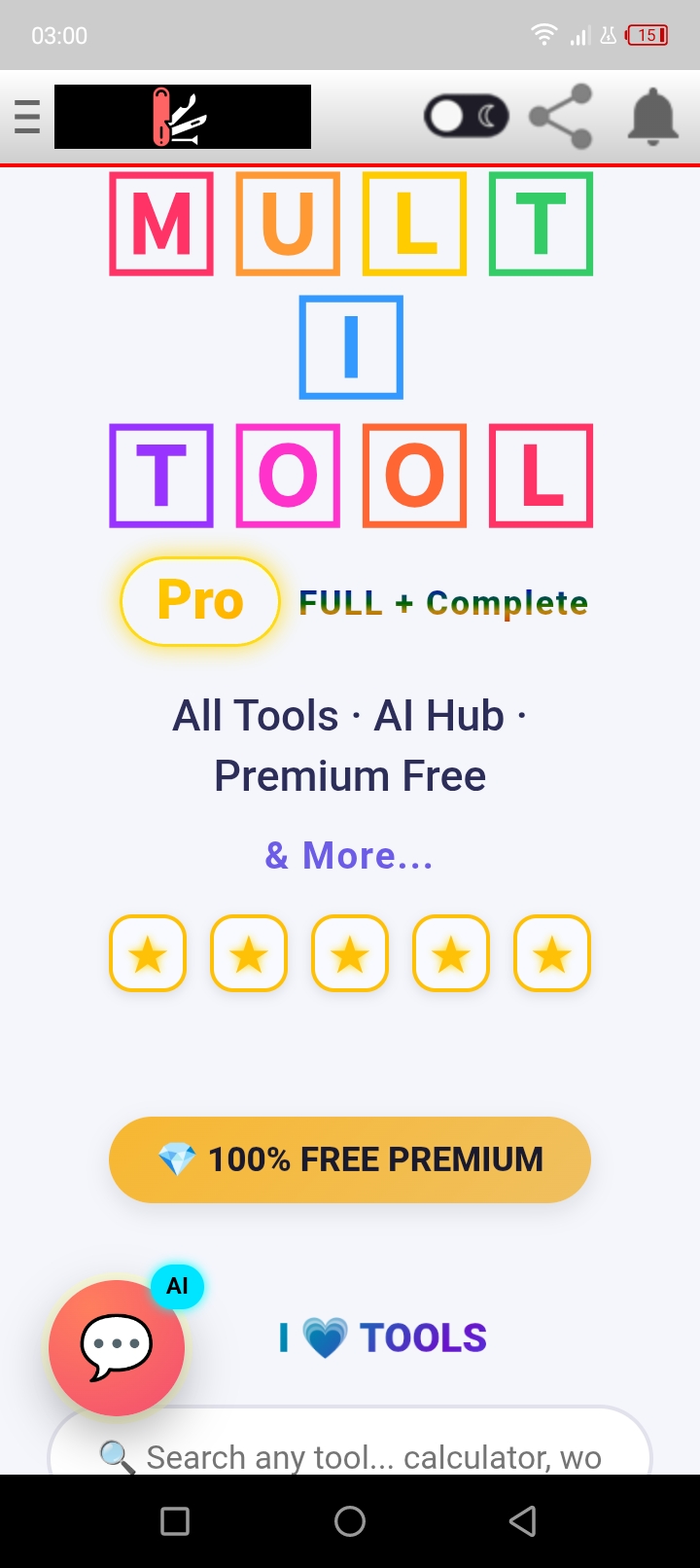Open the hamburger menu
700x1568 pixels.
tap(27, 117)
